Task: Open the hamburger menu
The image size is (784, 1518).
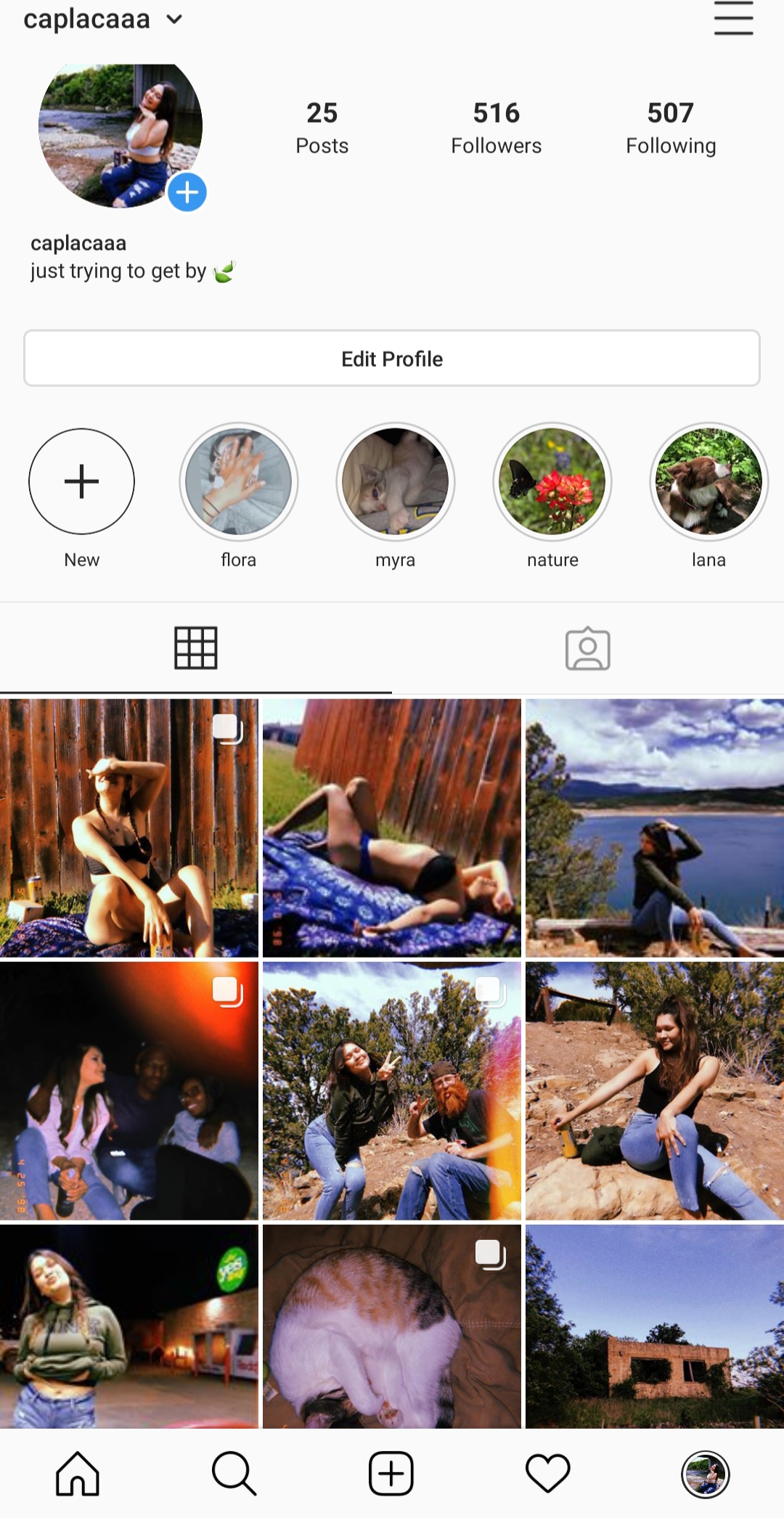Action: click(x=733, y=17)
